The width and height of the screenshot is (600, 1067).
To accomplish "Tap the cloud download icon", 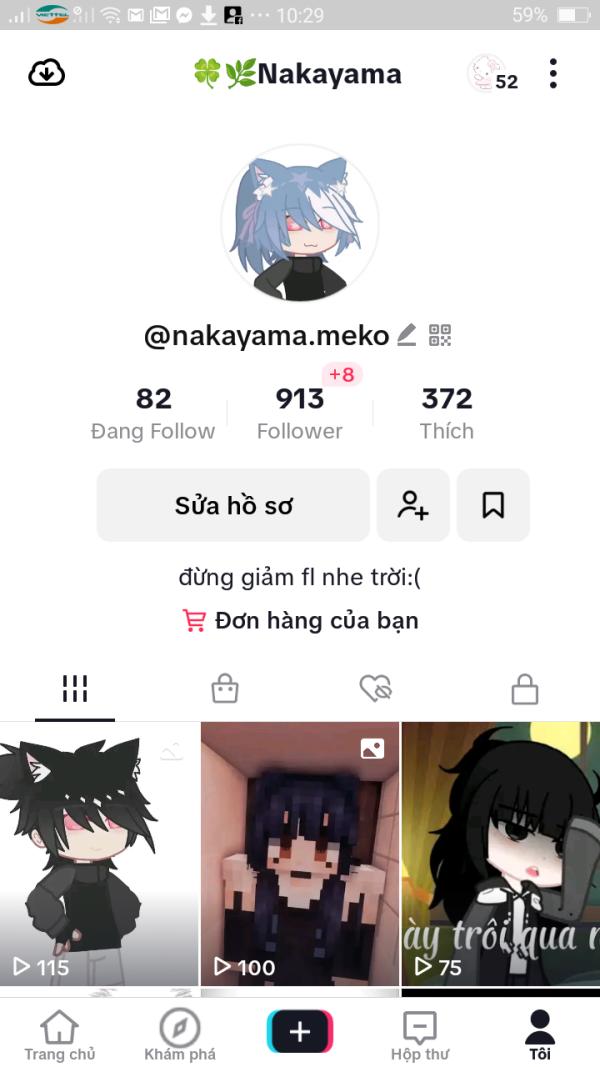I will coord(46,73).
